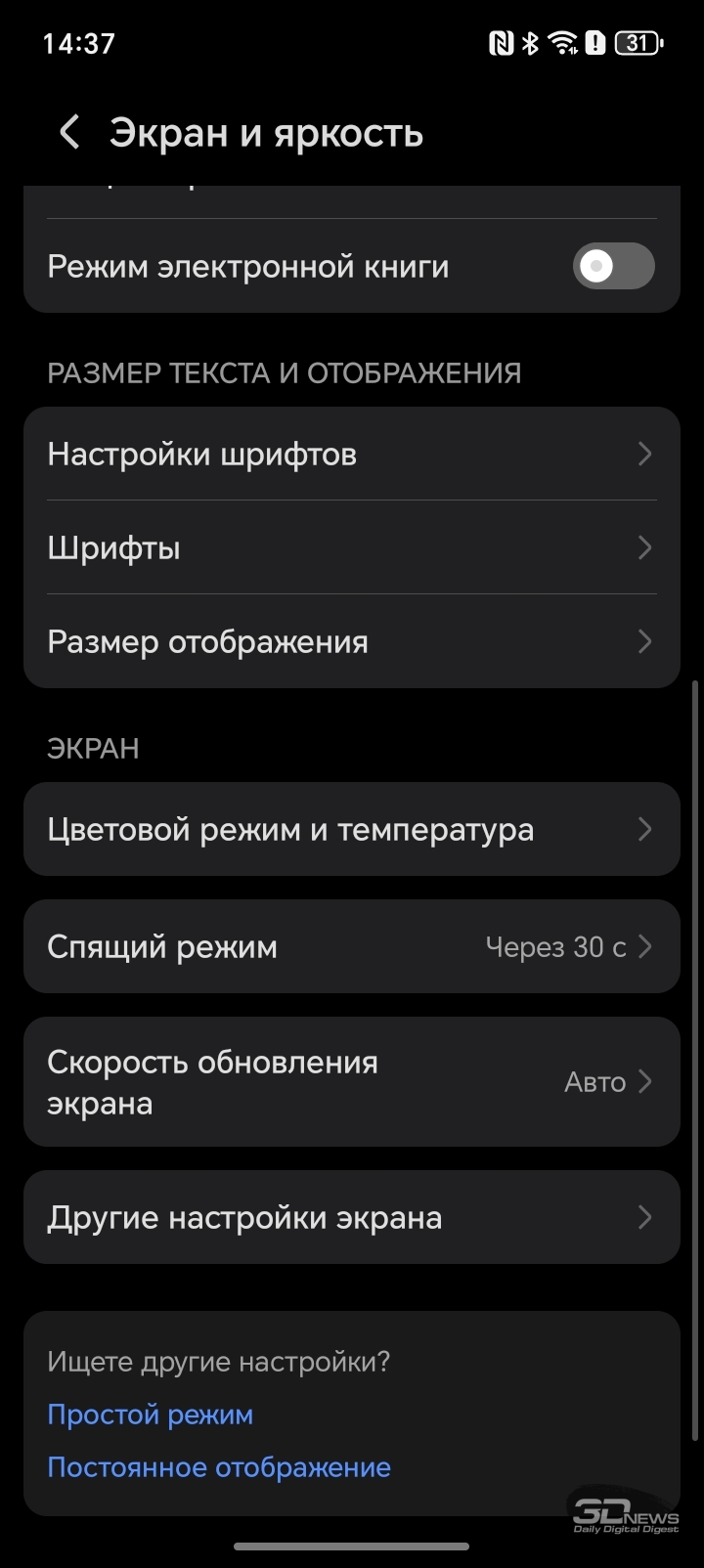Open the Шрифты row

click(x=351, y=547)
